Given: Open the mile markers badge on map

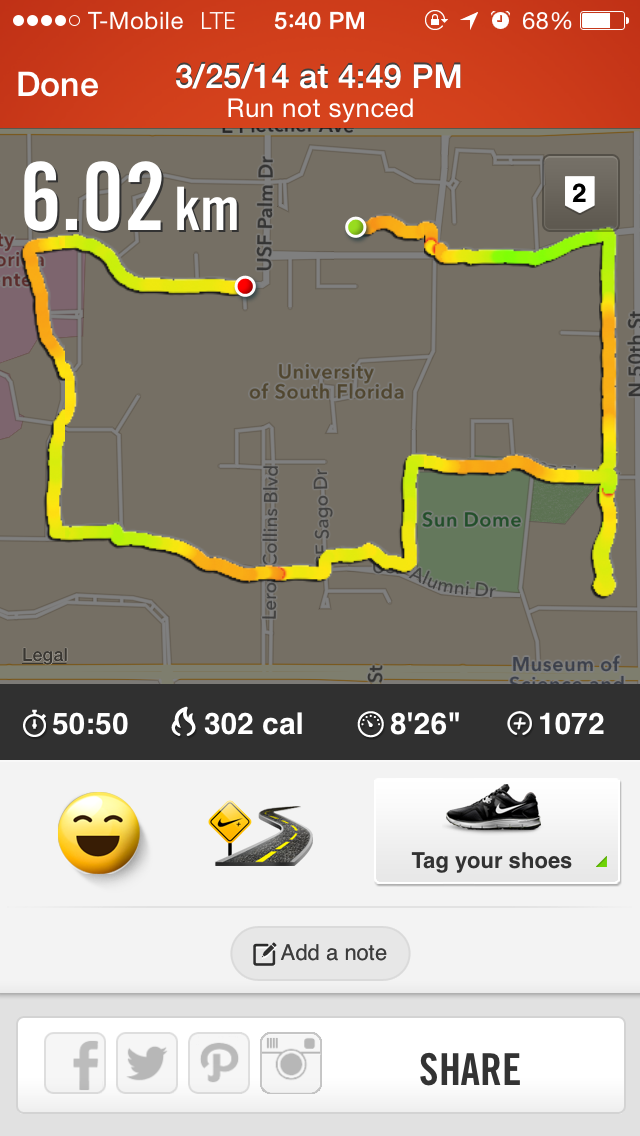Looking at the screenshot, I should point(580,193).
